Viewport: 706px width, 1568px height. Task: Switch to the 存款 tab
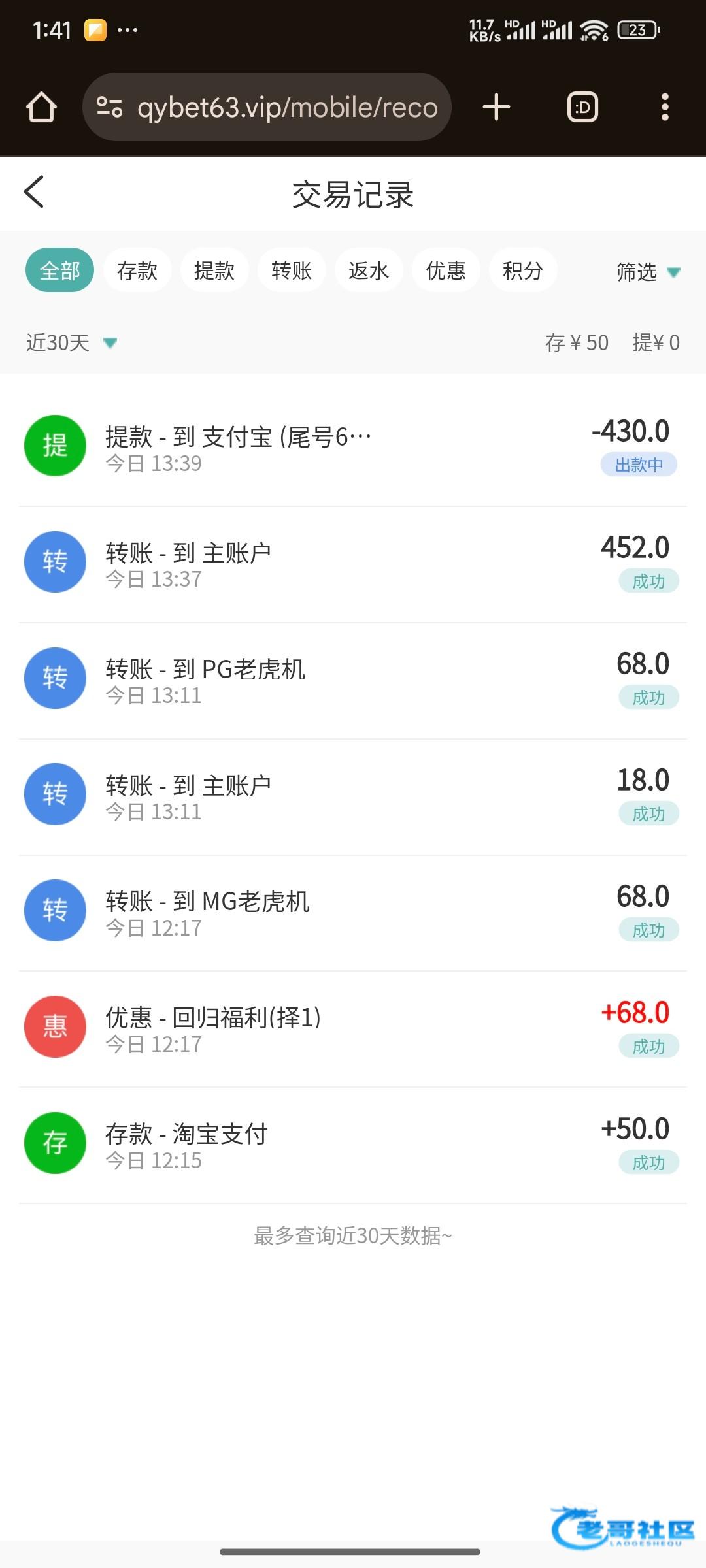coord(137,270)
